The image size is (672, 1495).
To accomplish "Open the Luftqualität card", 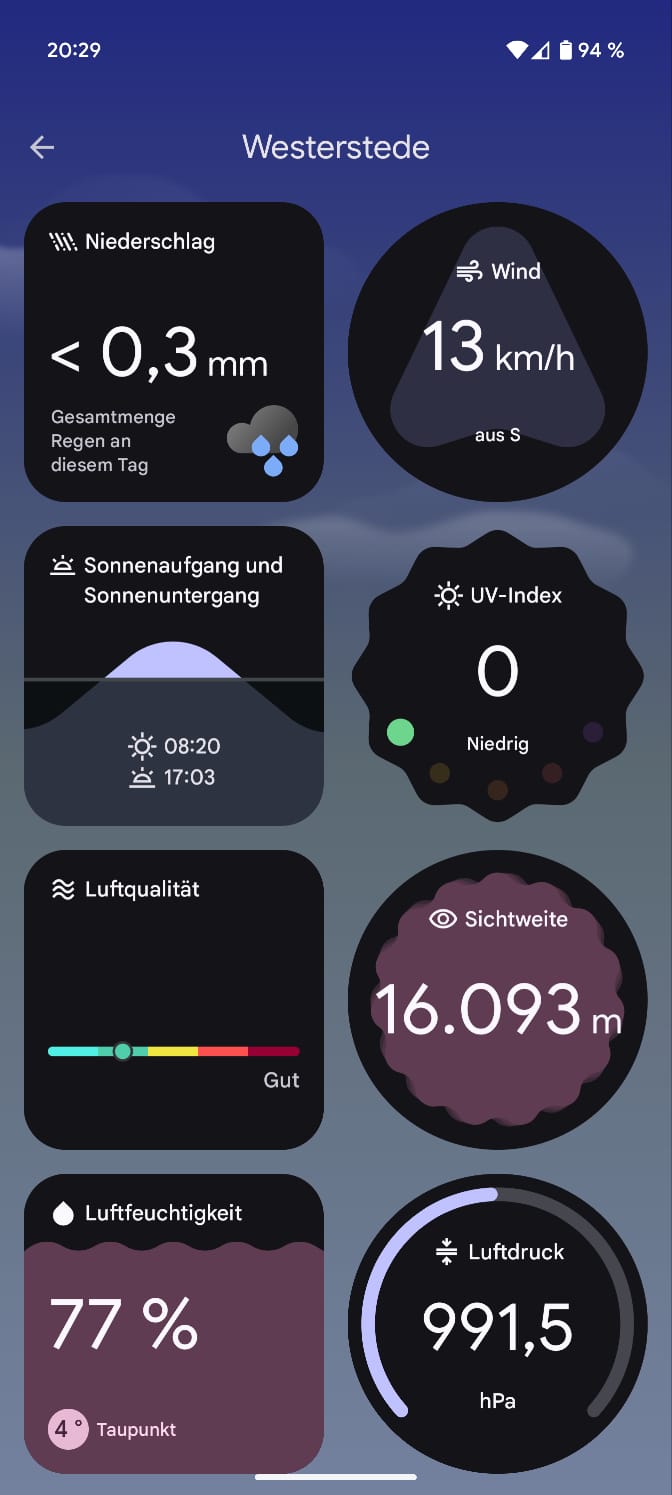I will click(174, 1000).
